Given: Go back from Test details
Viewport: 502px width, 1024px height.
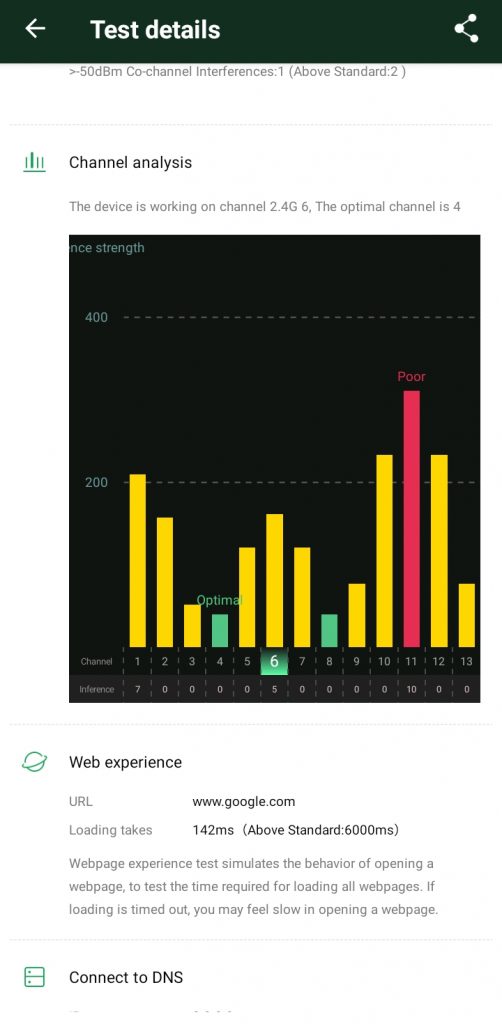Looking at the screenshot, I should pyautogui.click(x=35, y=29).
